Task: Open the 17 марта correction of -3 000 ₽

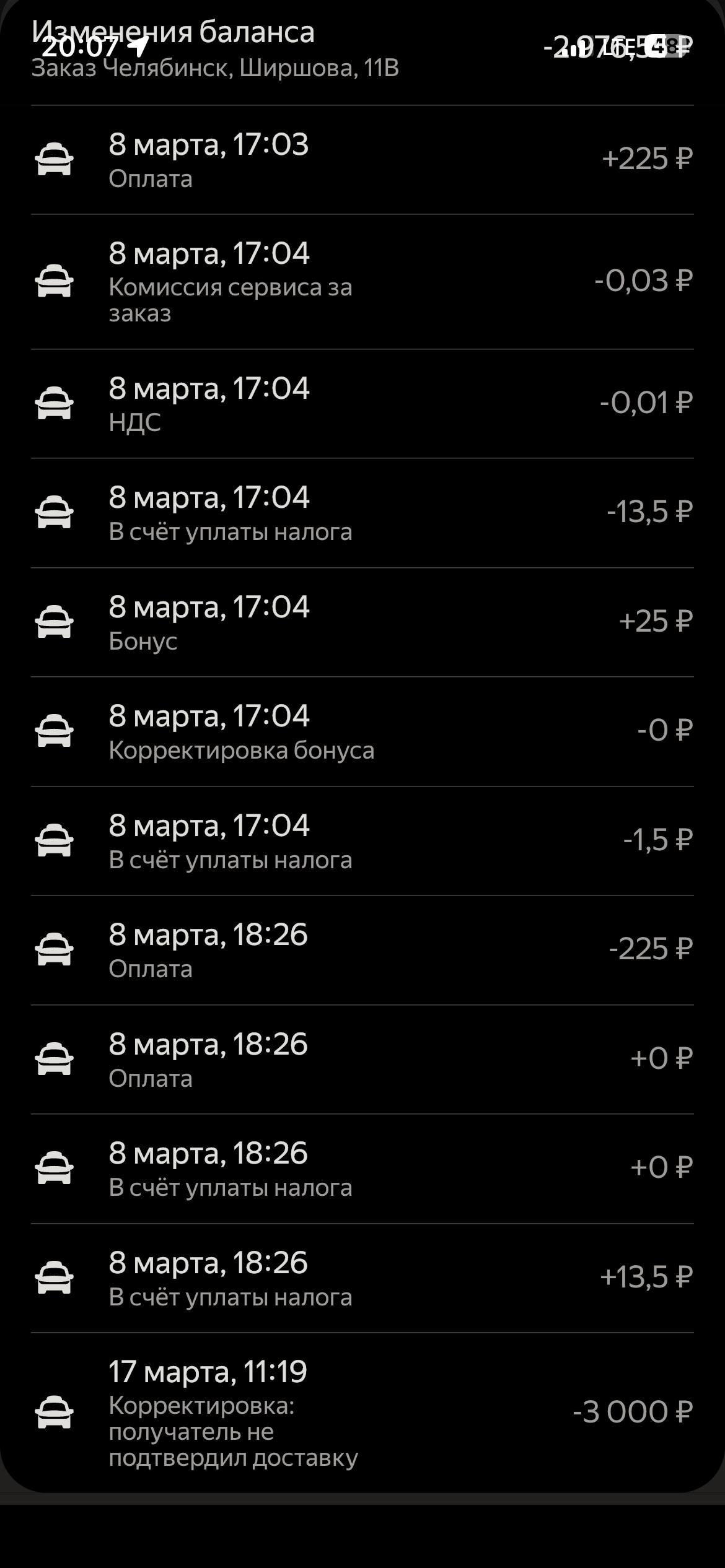Action: coord(362,1413)
